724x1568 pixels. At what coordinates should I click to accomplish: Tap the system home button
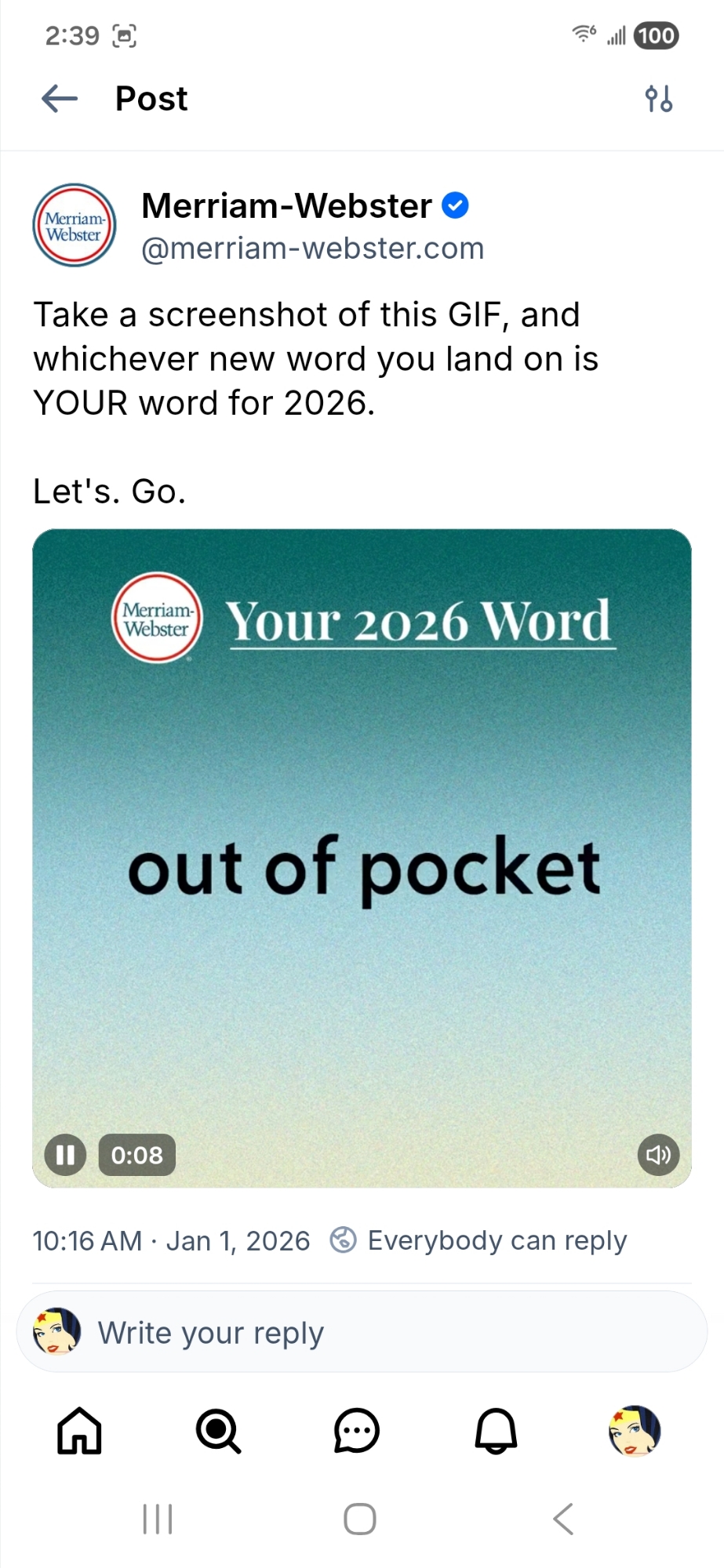(360, 1519)
